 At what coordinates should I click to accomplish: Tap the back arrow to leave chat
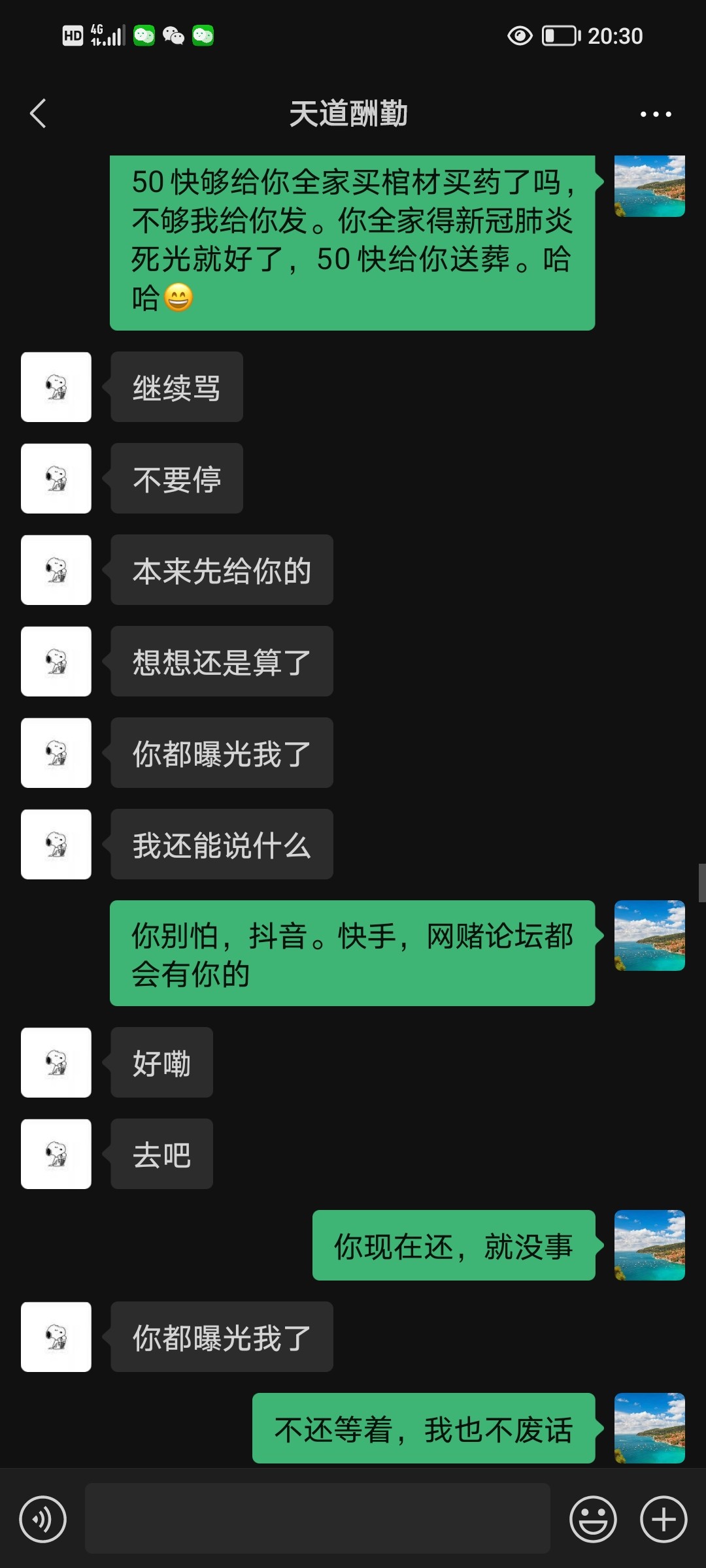tap(37, 113)
